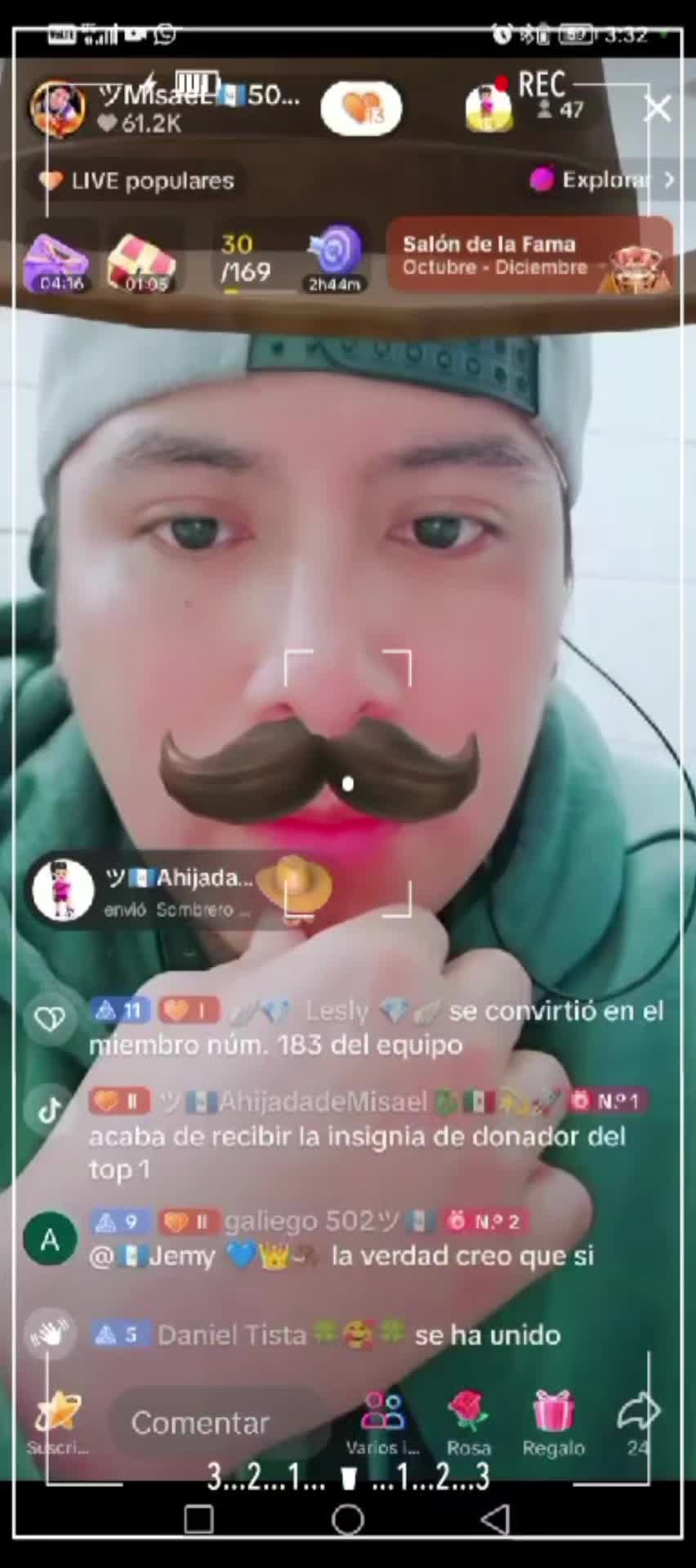Open galiego 502's comment

pyautogui.click(x=343, y=1239)
